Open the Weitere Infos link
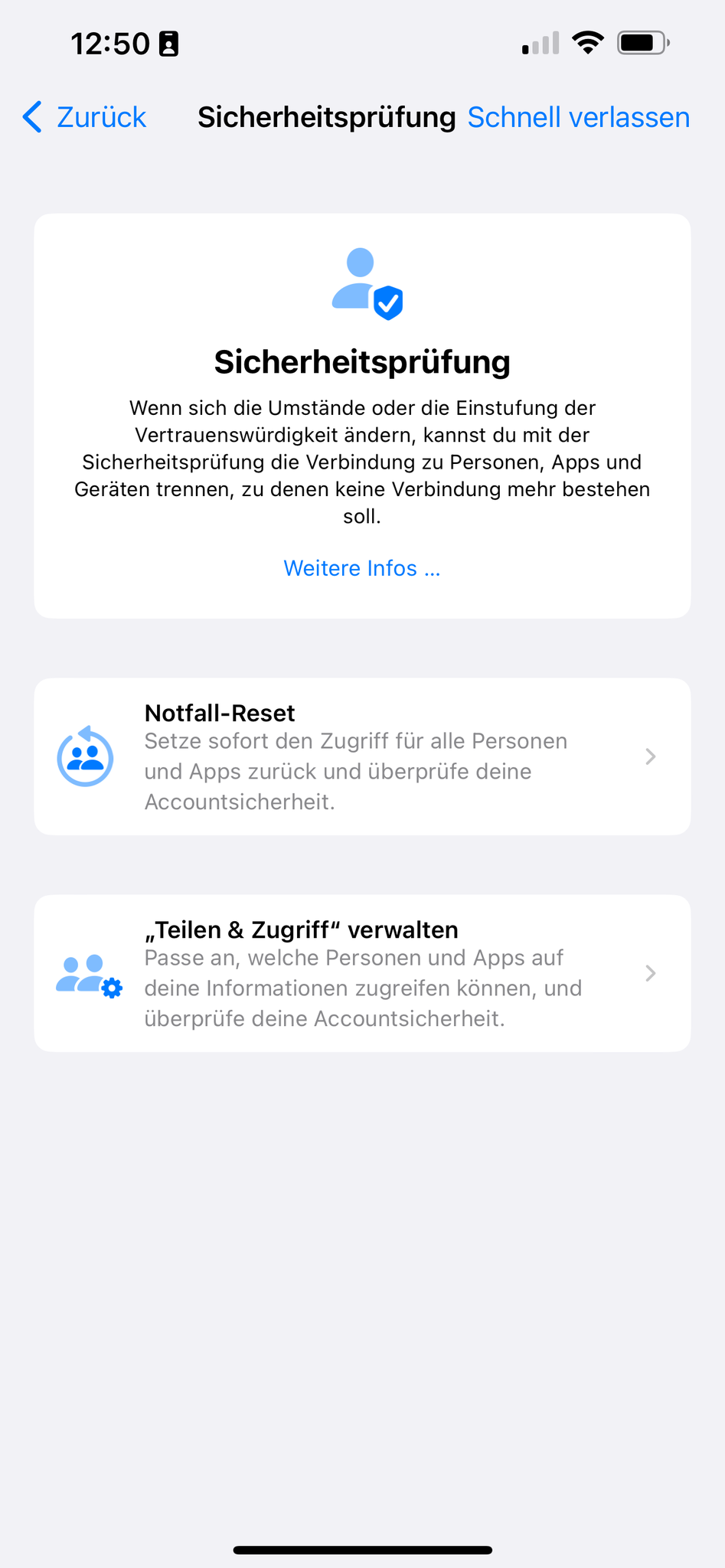Viewport: 725px width, 1568px height. point(361,568)
